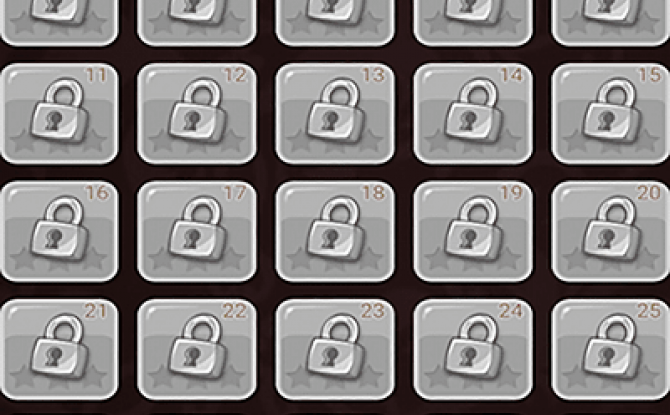Choose level 14
Viewport: 670px width, 415px height.
pyautogui.click(x=473, y=114)
